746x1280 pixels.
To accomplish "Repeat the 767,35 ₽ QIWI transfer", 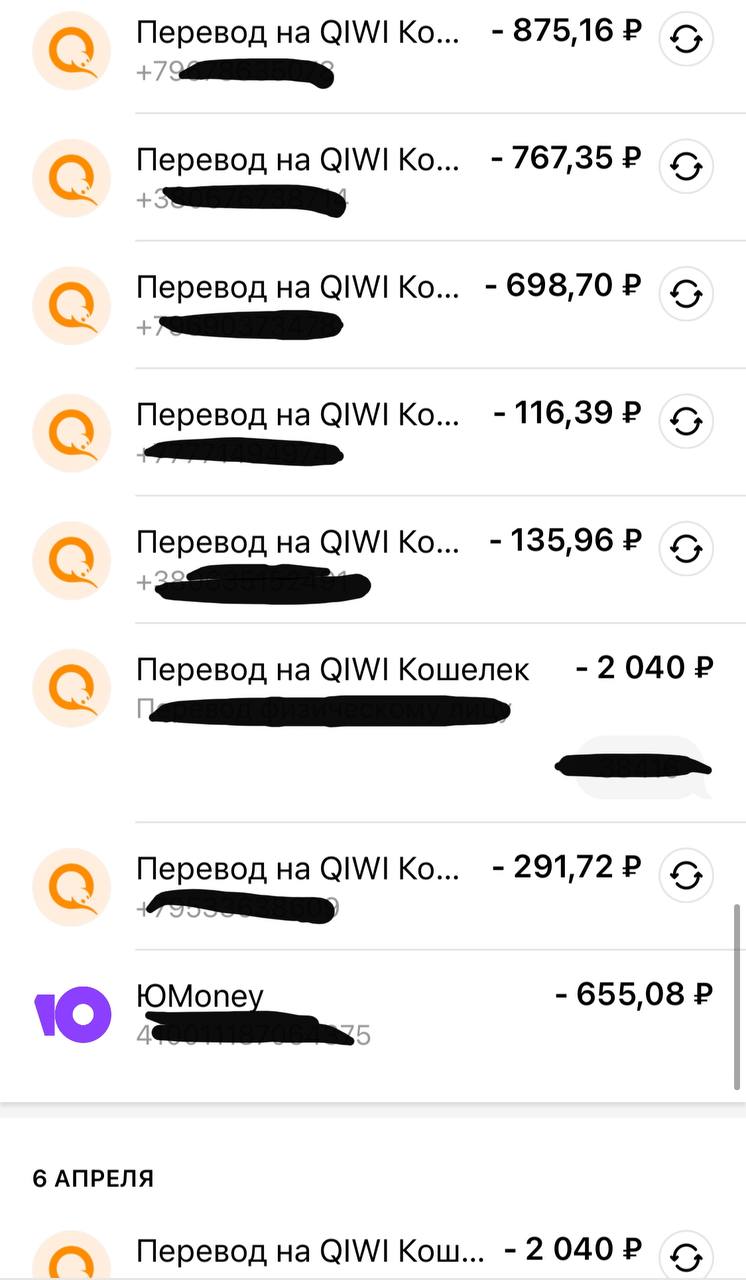I will coord(687,166).
